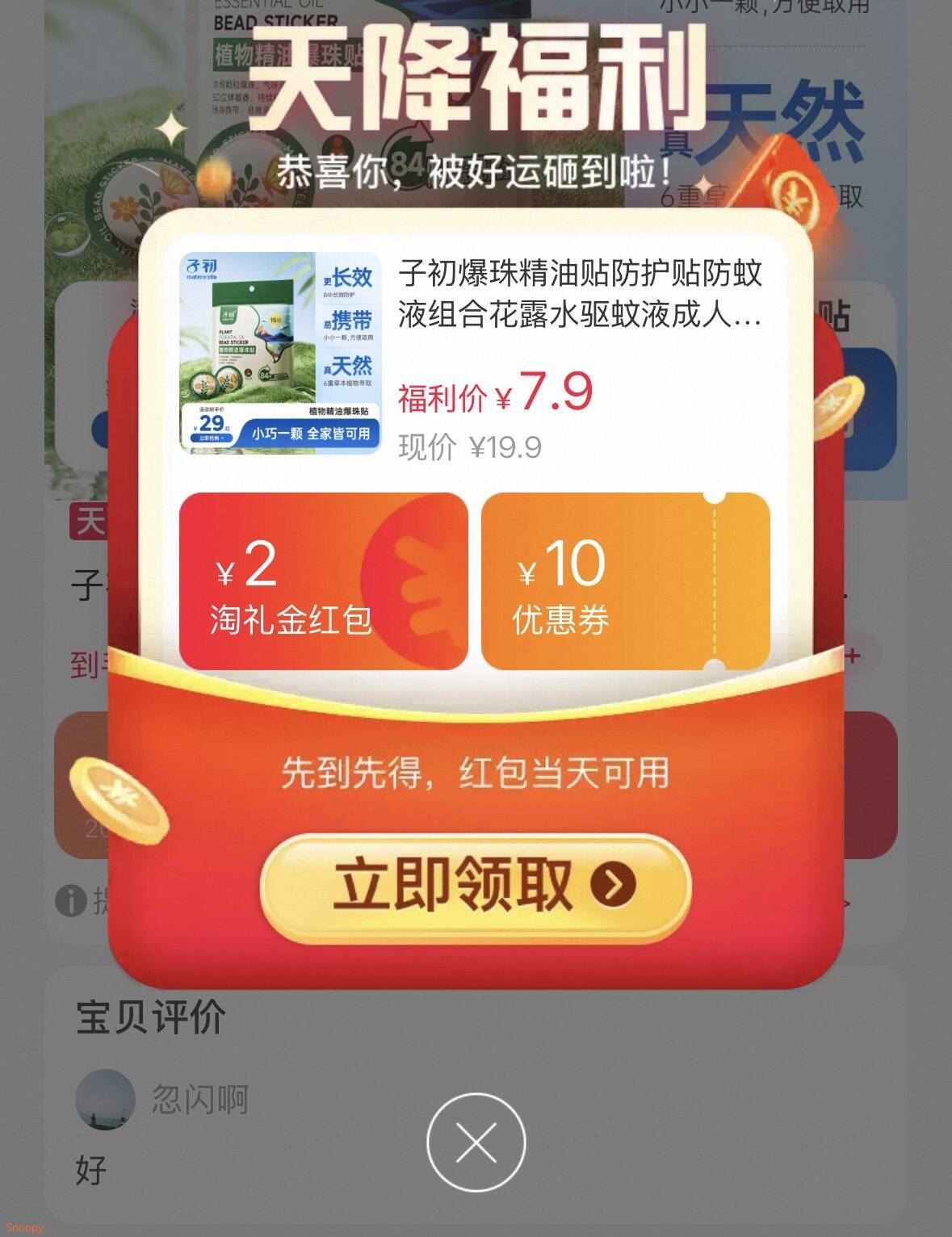Tap the 立即领取 claim button
The image size is (952, 1237).
(475, 886)
